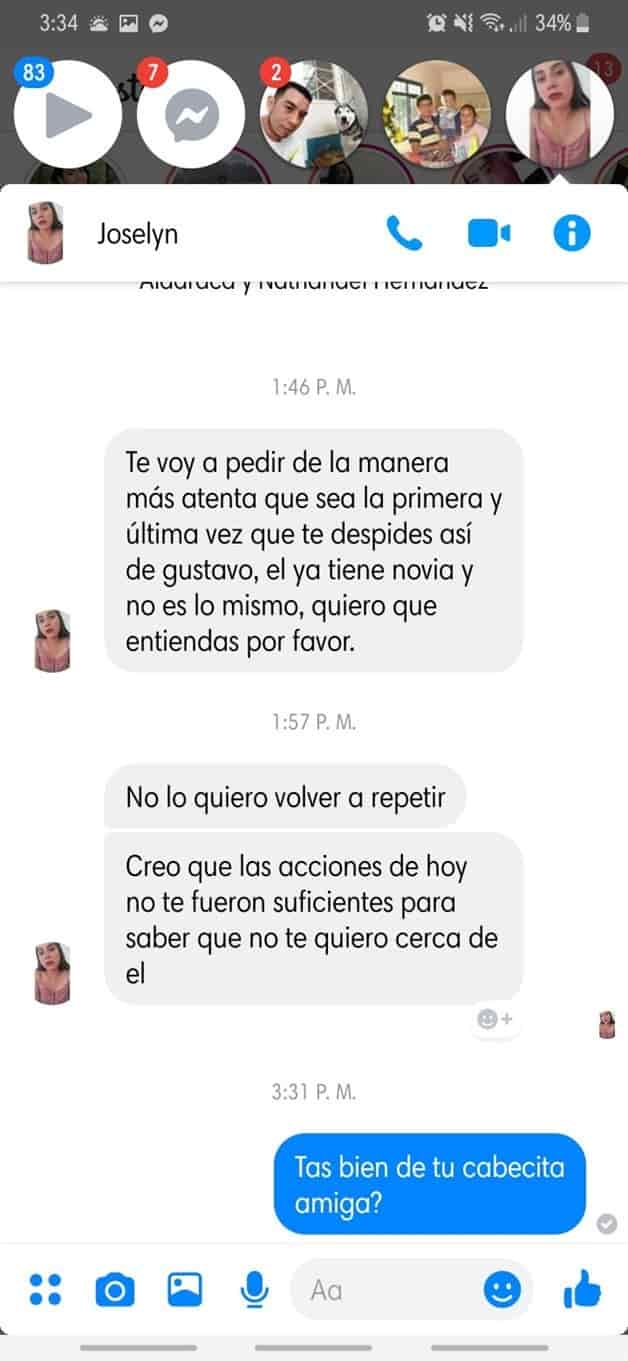Open the family group chat head
The width and height of the screenshot is (628, 1361).
click(437, 114)
